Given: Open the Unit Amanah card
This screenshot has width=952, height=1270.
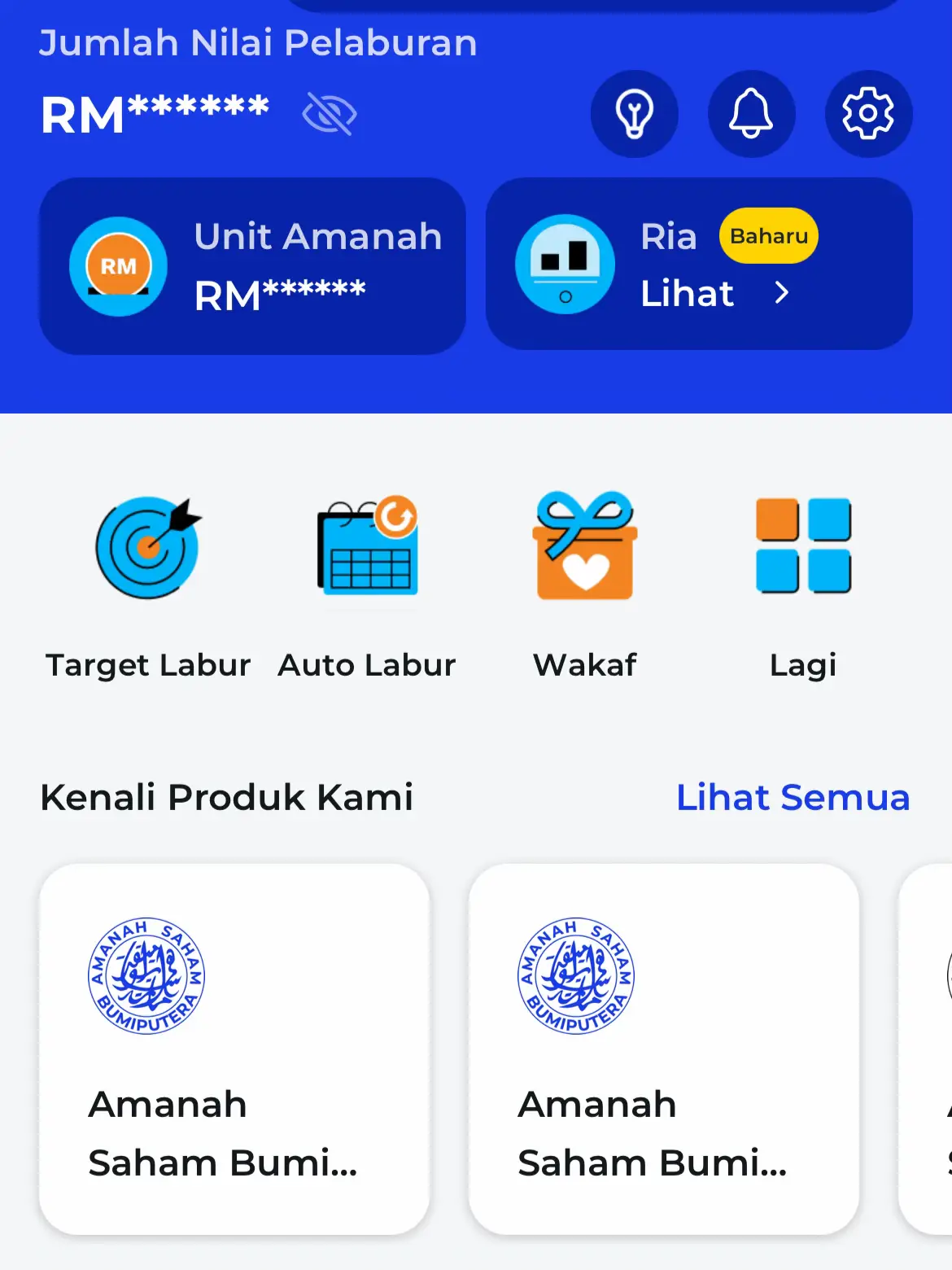Looking at the screenshot, I should 252,266.
